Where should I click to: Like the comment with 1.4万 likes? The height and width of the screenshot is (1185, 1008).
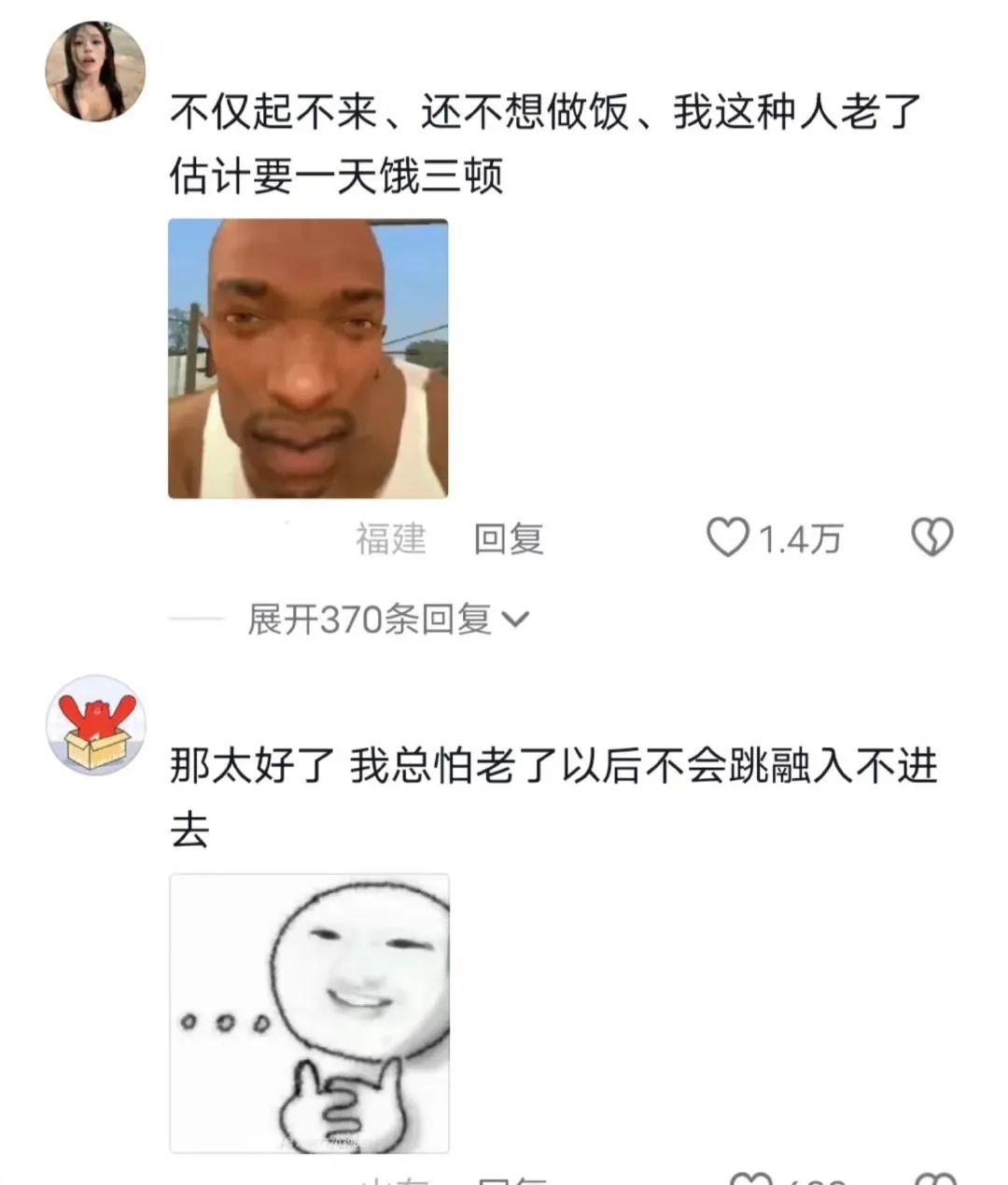click(x=728, y=538)
